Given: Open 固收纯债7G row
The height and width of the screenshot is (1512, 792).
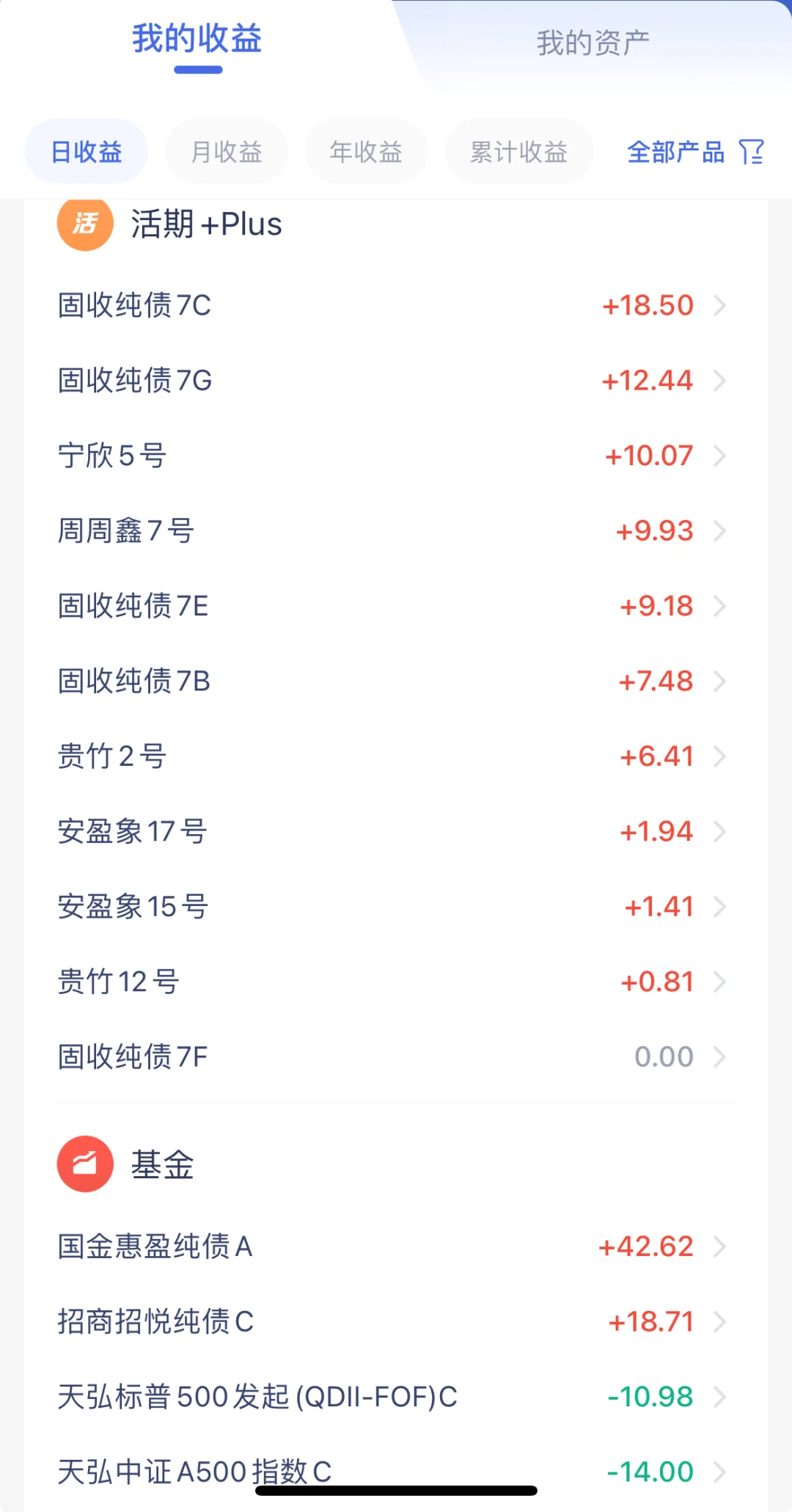Looking at the screenshot, I should click(395, 380).
